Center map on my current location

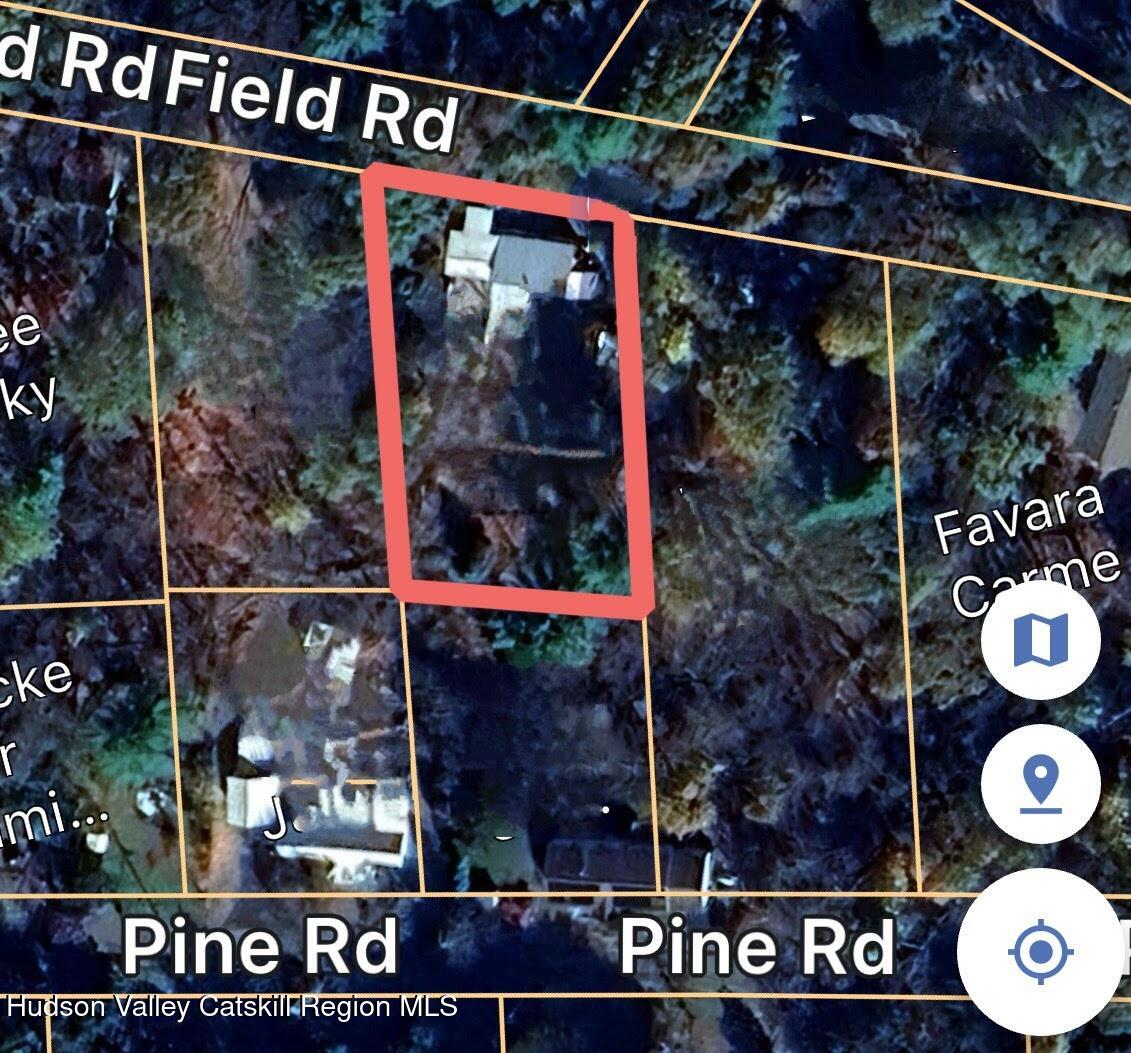coord(1040,951)
